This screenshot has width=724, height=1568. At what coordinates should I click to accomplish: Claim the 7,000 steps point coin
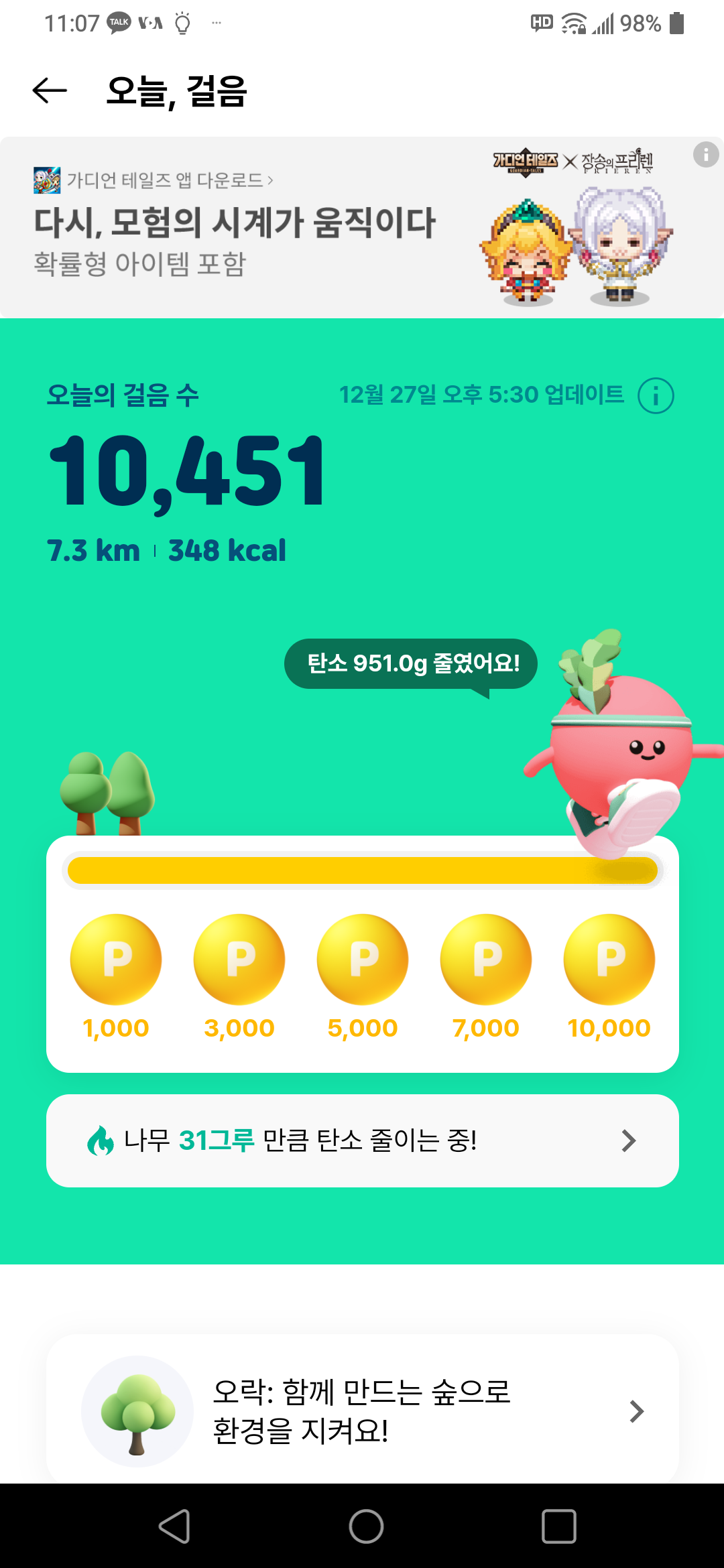(x=486, y=960)
